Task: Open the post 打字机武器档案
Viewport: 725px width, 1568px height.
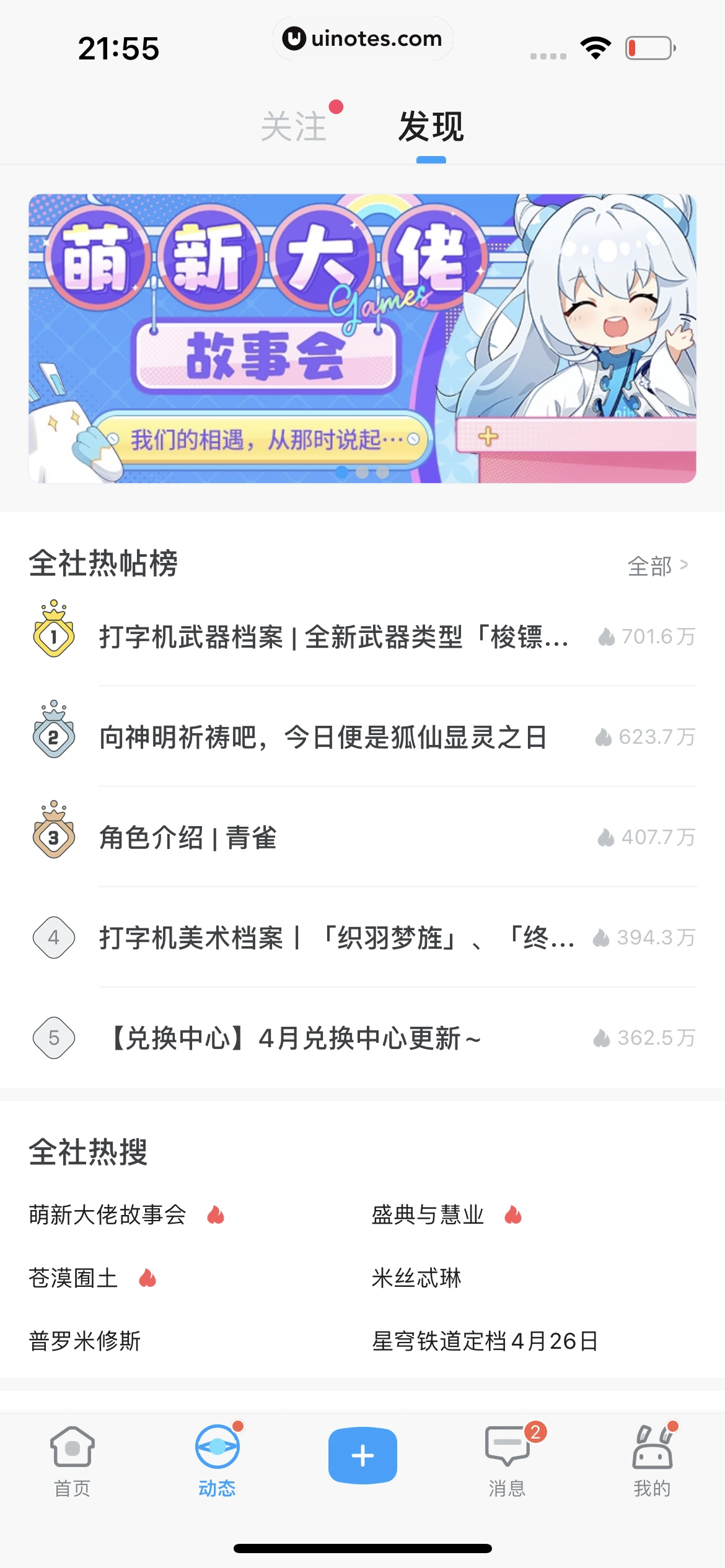Action: click(x=333, y=637)
